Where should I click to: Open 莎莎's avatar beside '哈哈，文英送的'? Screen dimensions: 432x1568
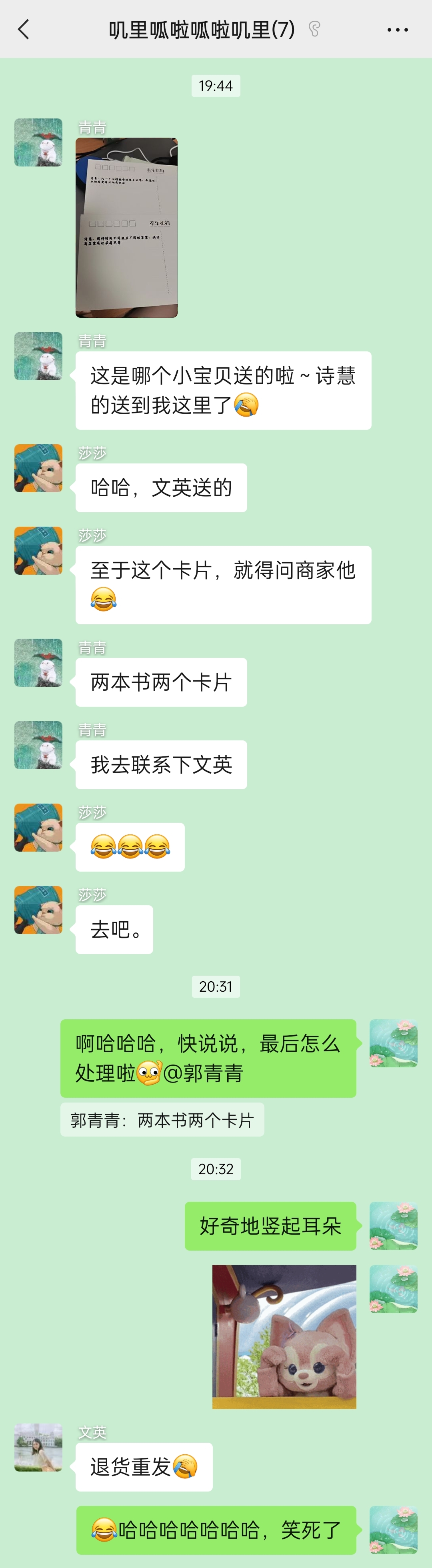38,468
